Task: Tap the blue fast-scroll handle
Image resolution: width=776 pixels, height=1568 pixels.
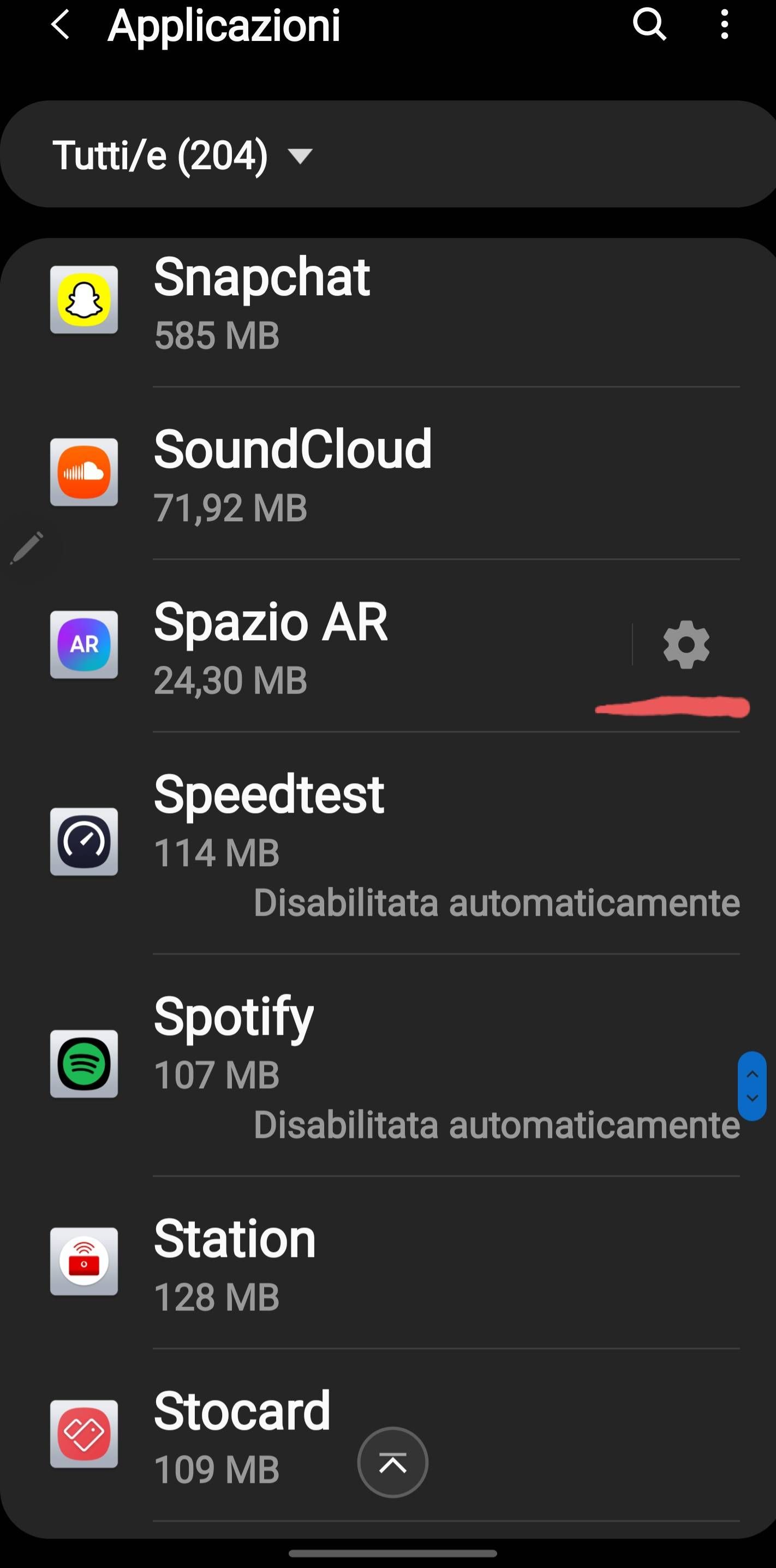Action: [751, 1086]
